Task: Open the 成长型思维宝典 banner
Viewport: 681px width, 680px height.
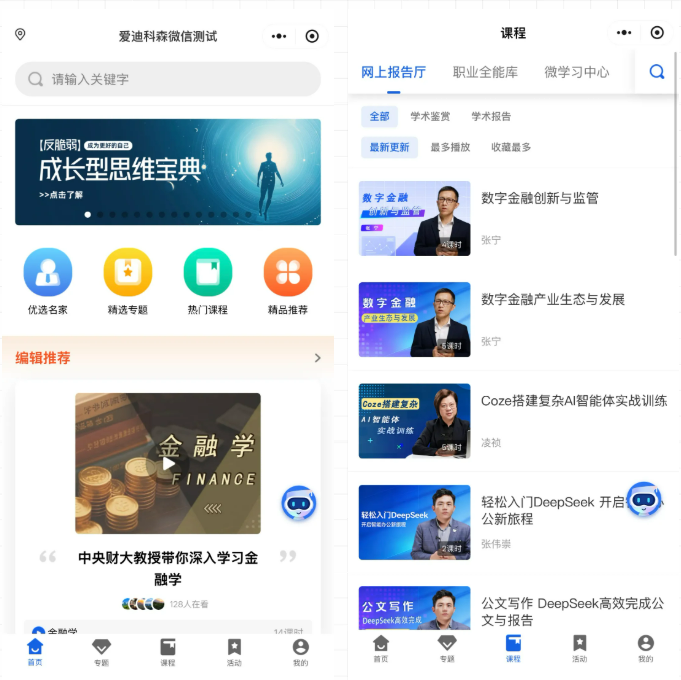Action: 168,171
